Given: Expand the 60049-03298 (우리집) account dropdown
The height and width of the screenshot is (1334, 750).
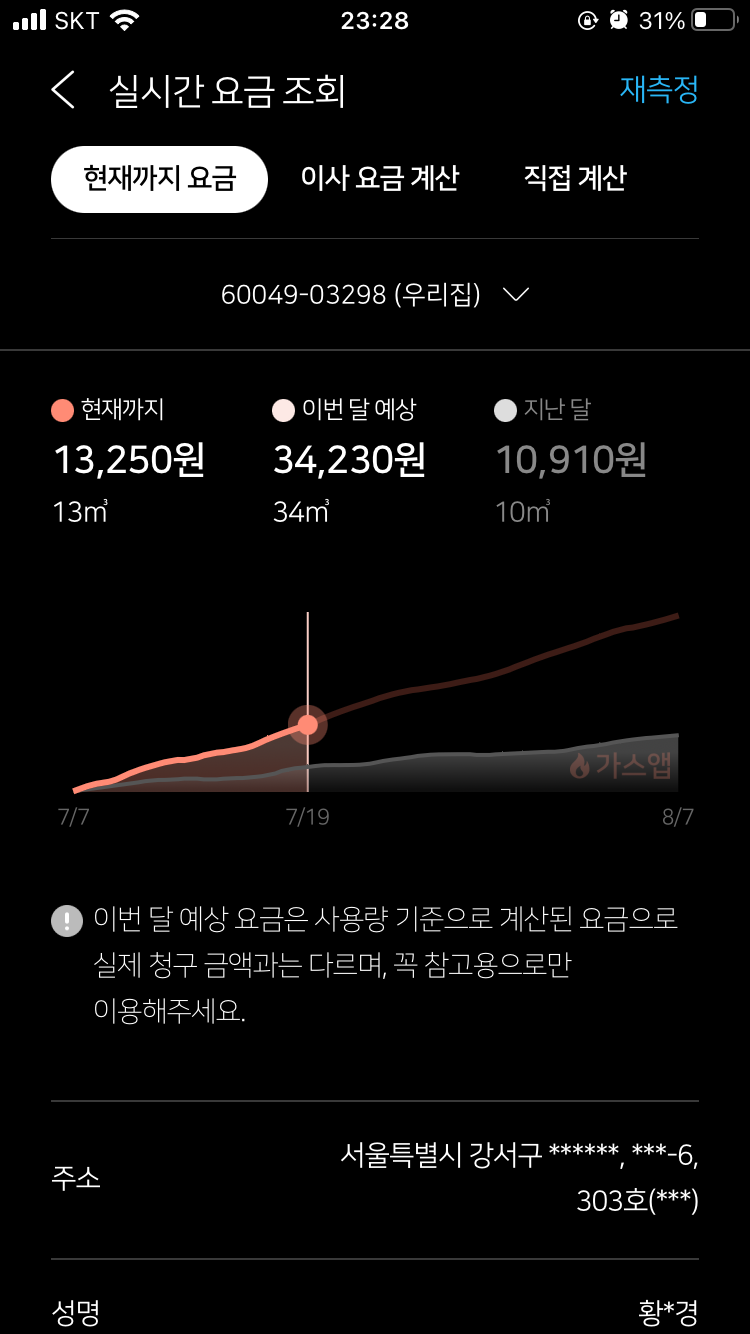Looking at the screenshot, I should click(x=374, y=295).
